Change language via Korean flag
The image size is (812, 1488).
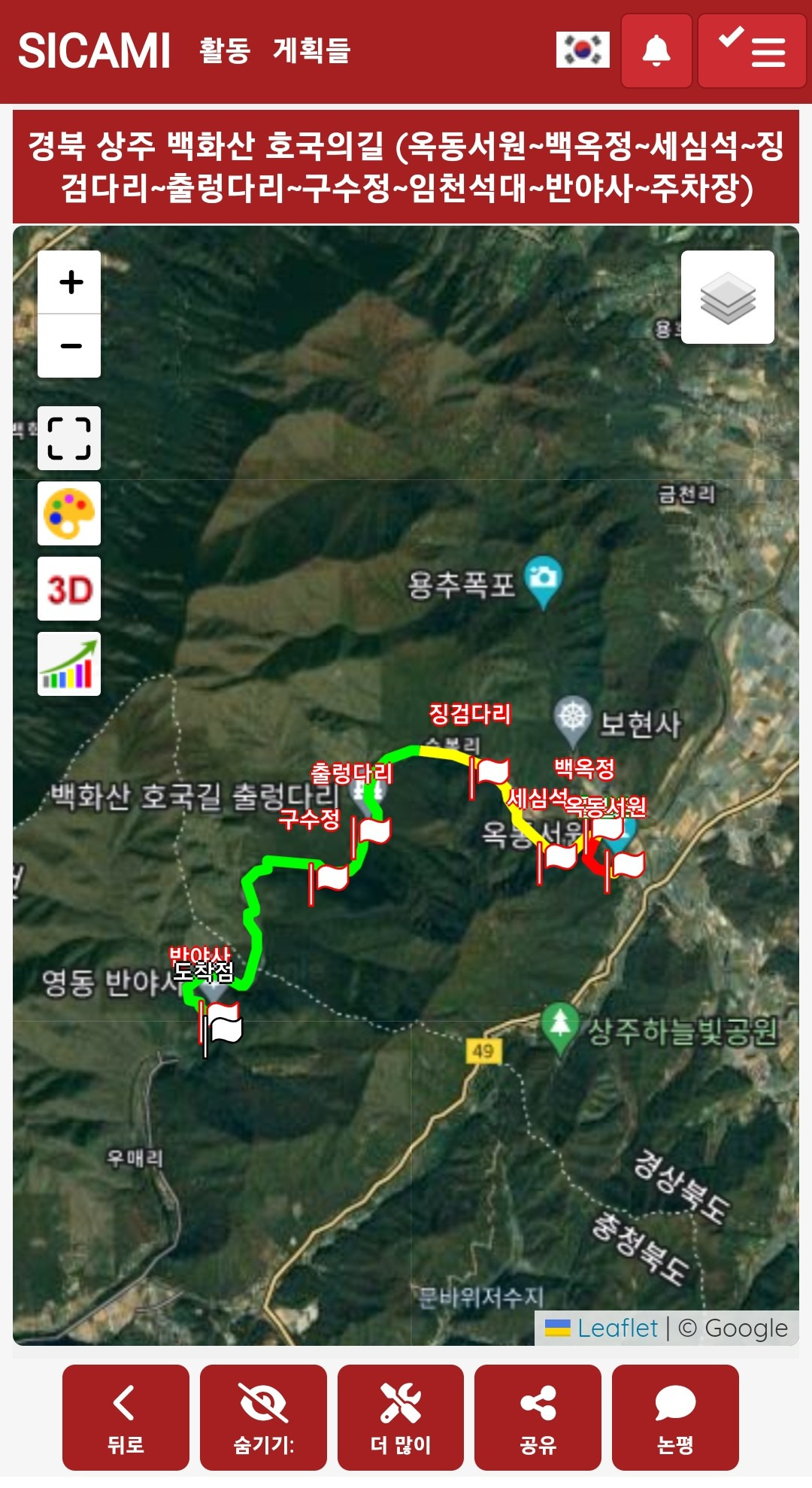click(582, 50)
